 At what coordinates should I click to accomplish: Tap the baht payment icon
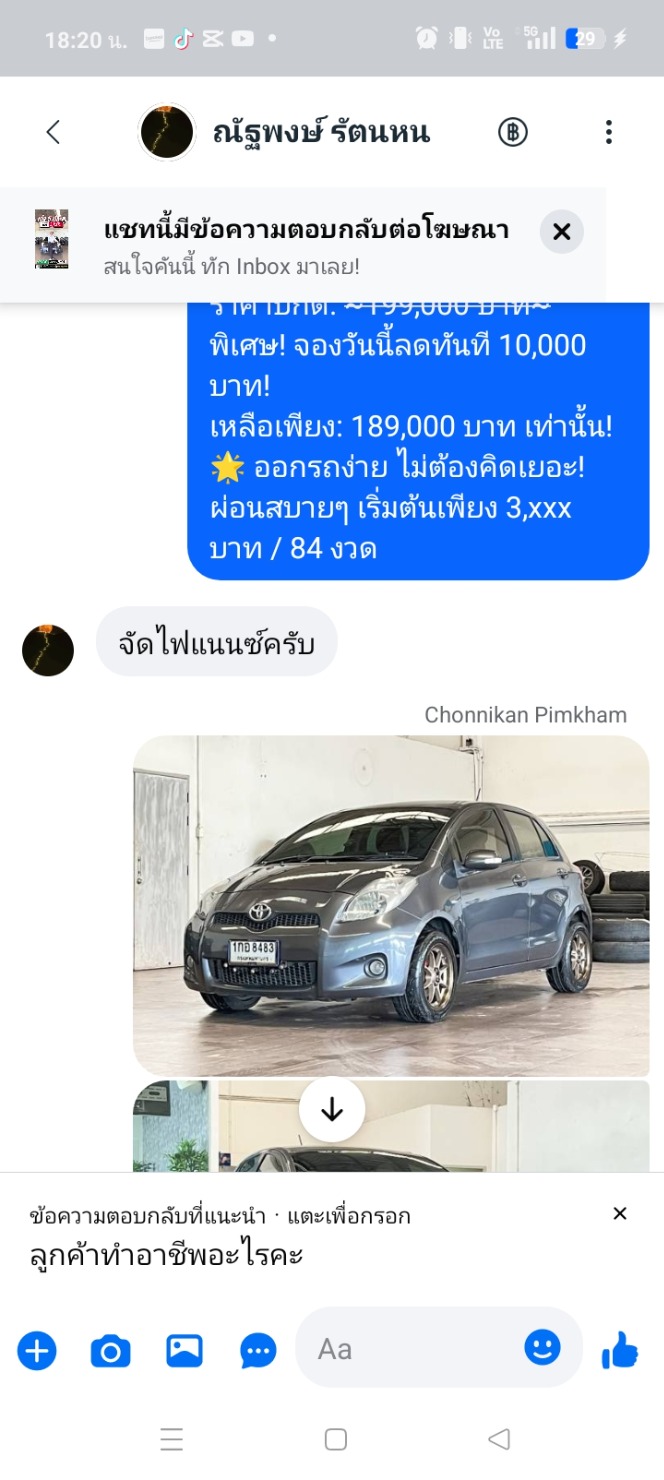pos(513,132)
